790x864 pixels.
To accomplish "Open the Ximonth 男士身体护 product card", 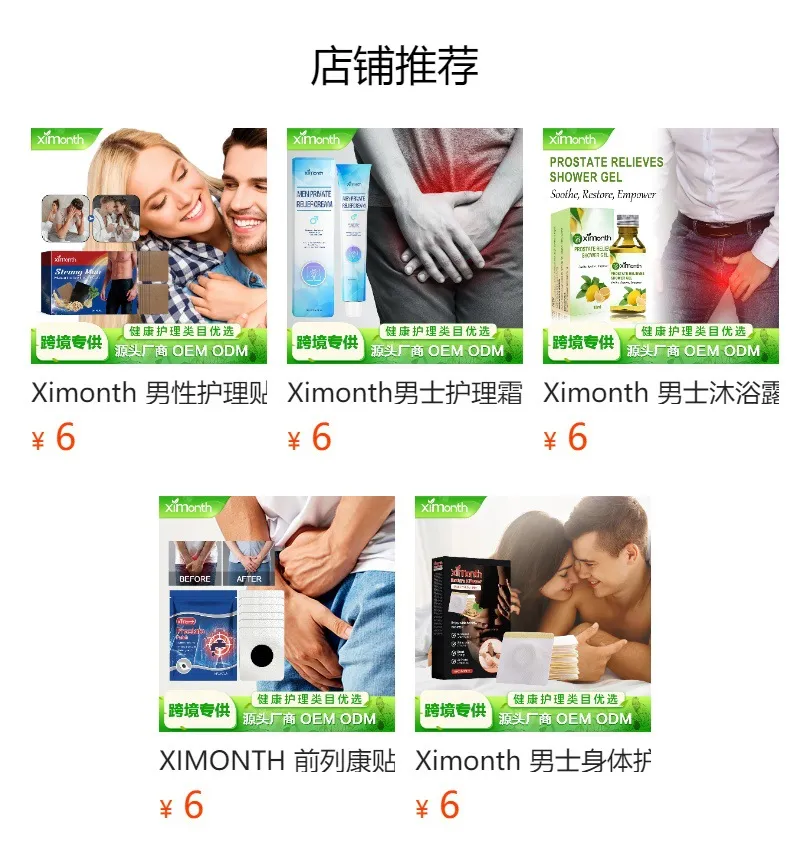I will tap(533, 614).
